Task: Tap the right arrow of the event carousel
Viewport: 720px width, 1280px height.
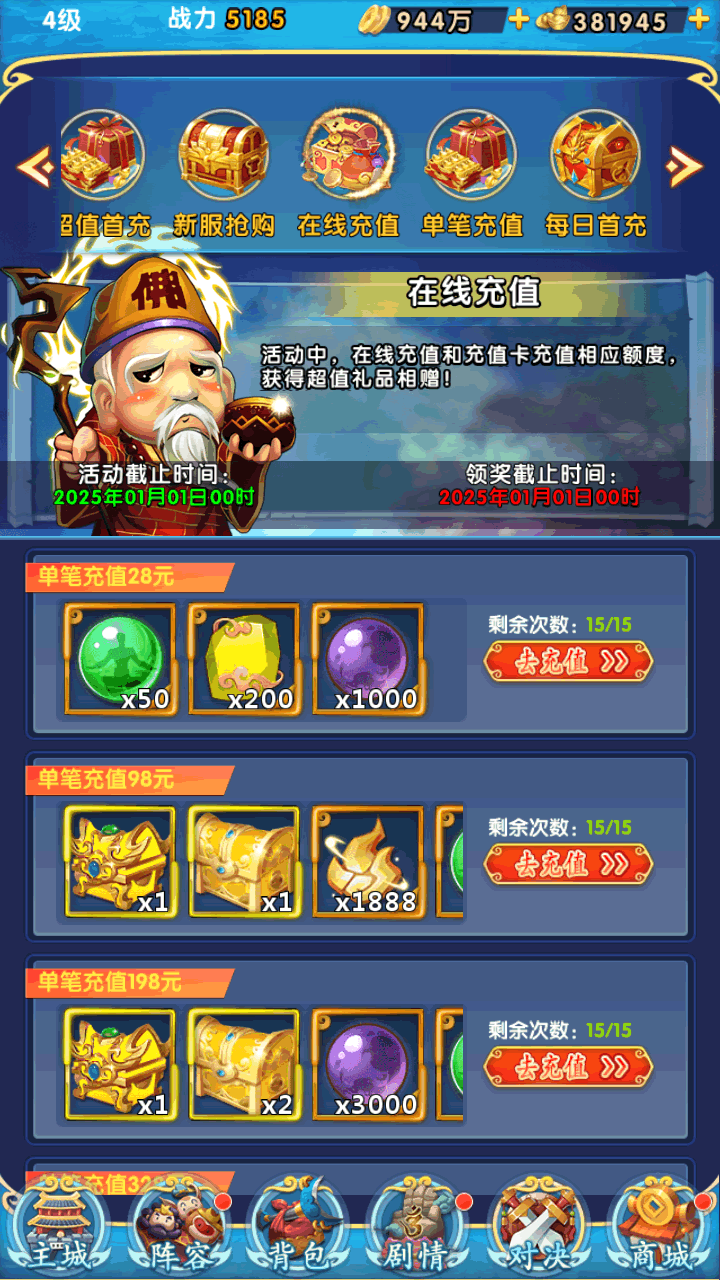Action: tap(685, 166)
